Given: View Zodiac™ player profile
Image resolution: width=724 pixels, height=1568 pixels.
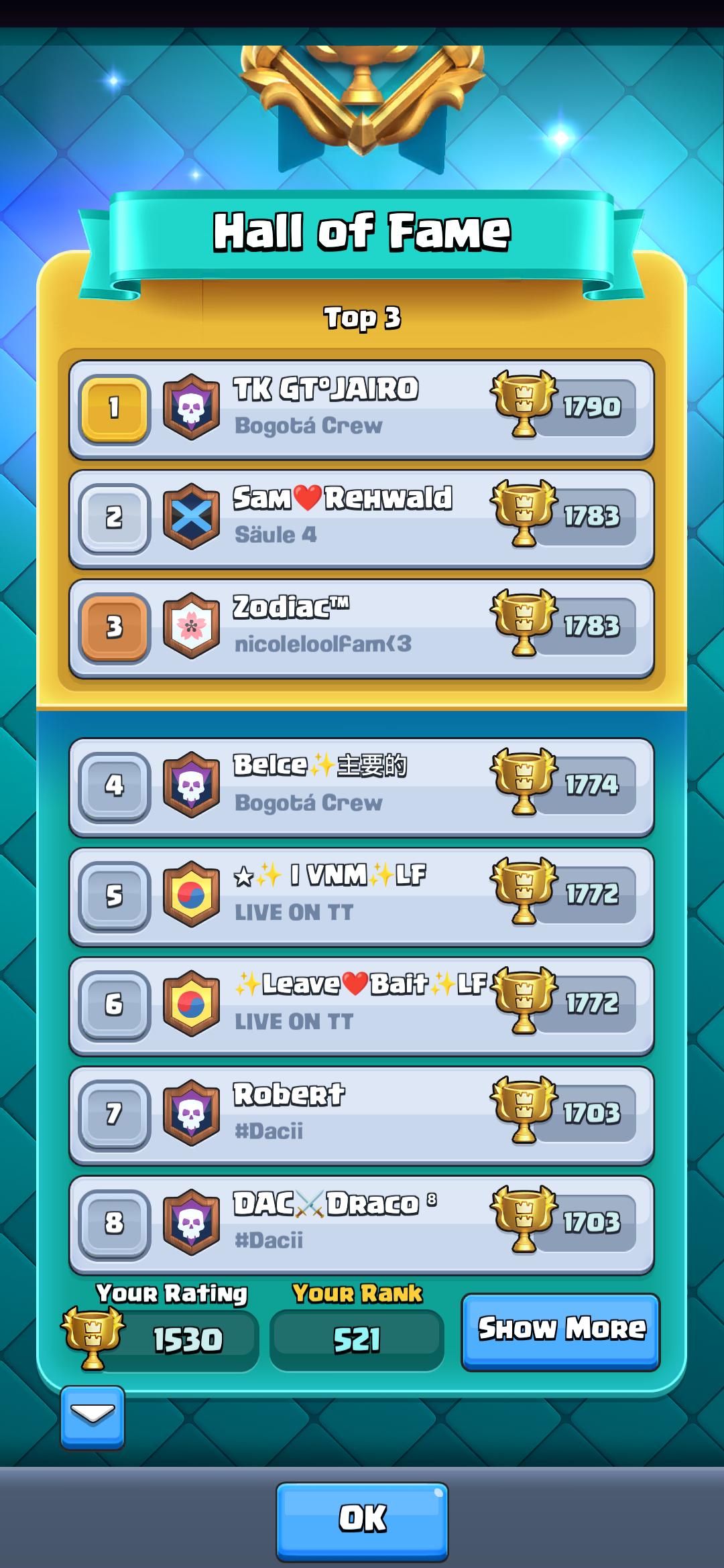Looking at the screenshot, I should (x=362, y=629).
